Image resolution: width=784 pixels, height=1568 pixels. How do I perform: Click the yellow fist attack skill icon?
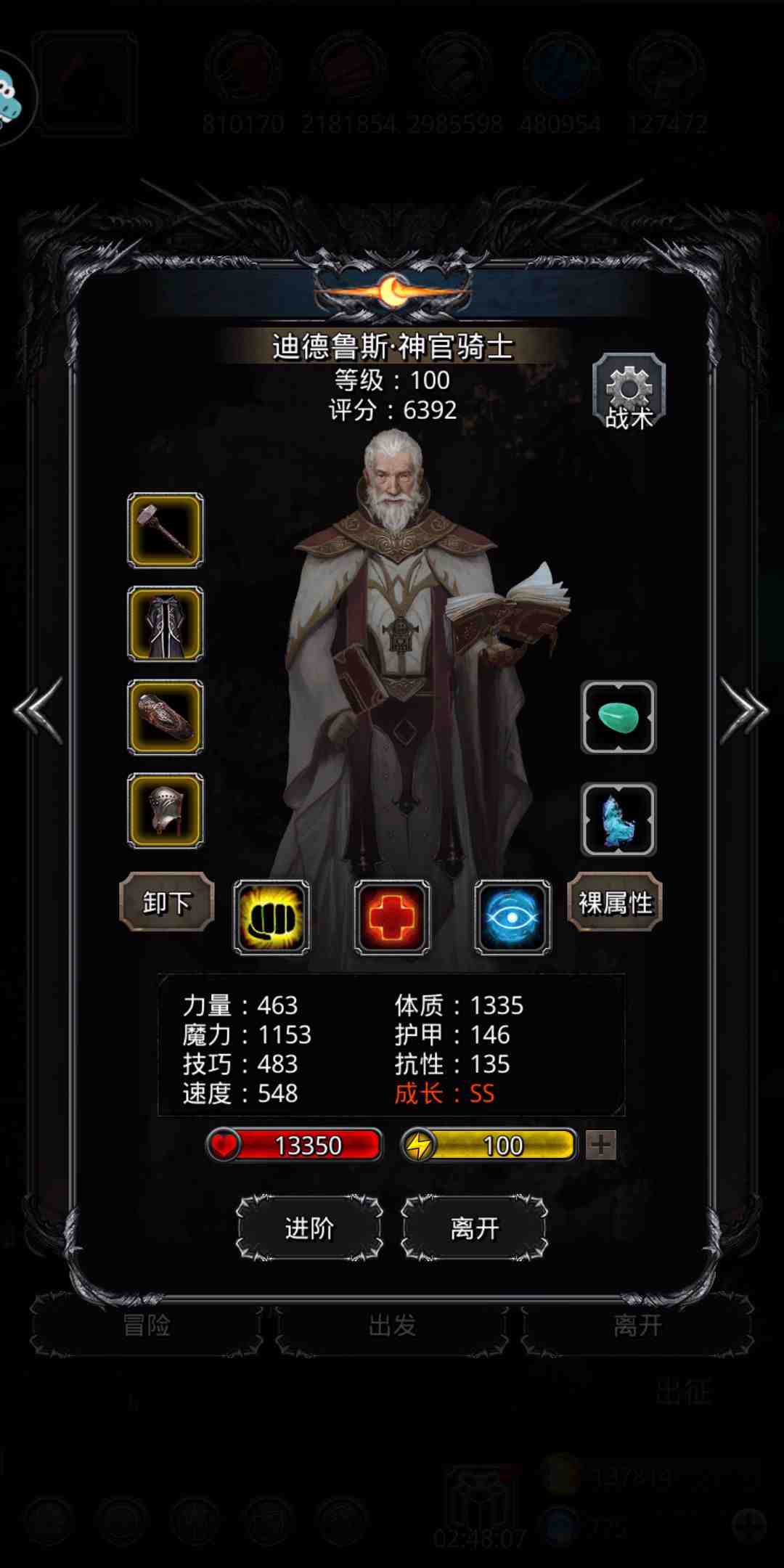pyautogui.click(x=272, y=916)
